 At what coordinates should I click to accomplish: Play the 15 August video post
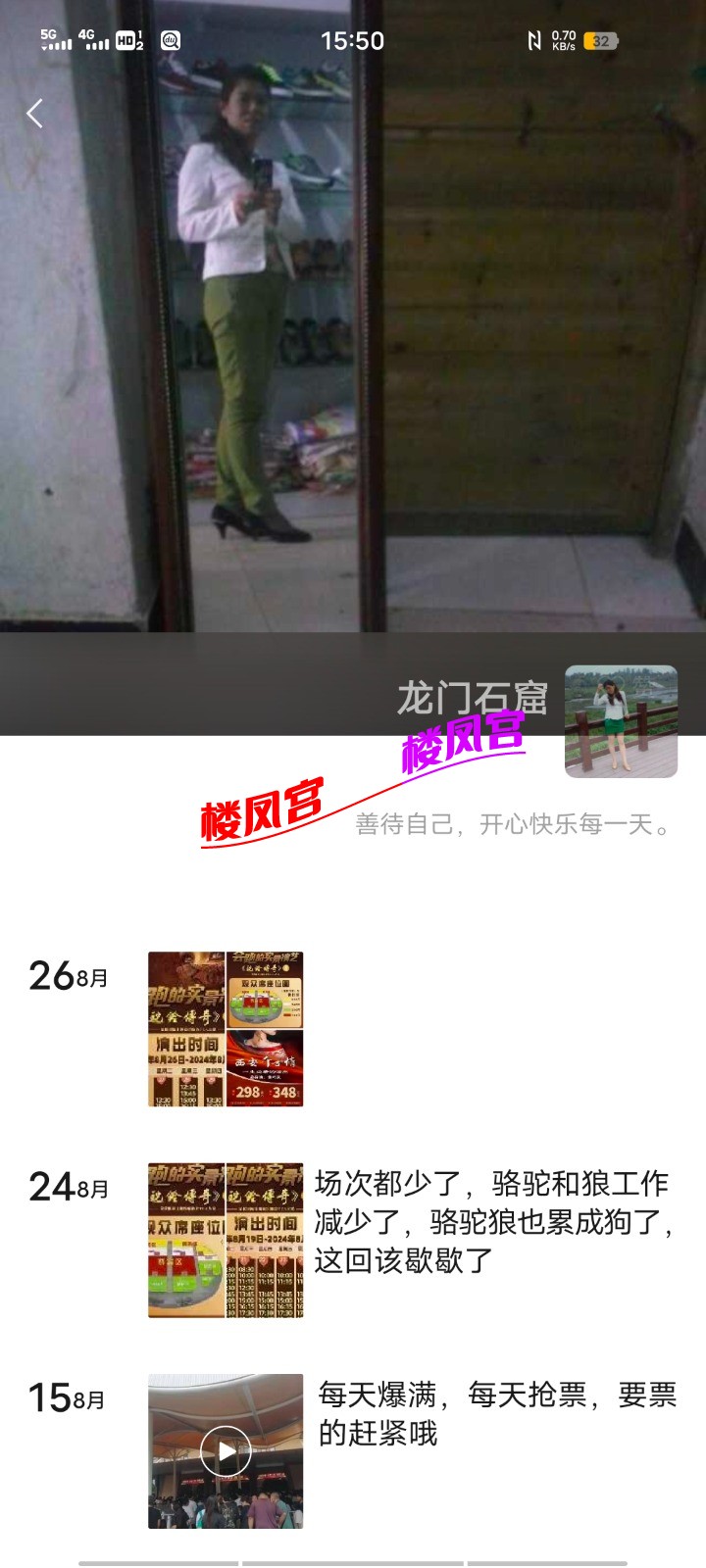(226, 1451)
